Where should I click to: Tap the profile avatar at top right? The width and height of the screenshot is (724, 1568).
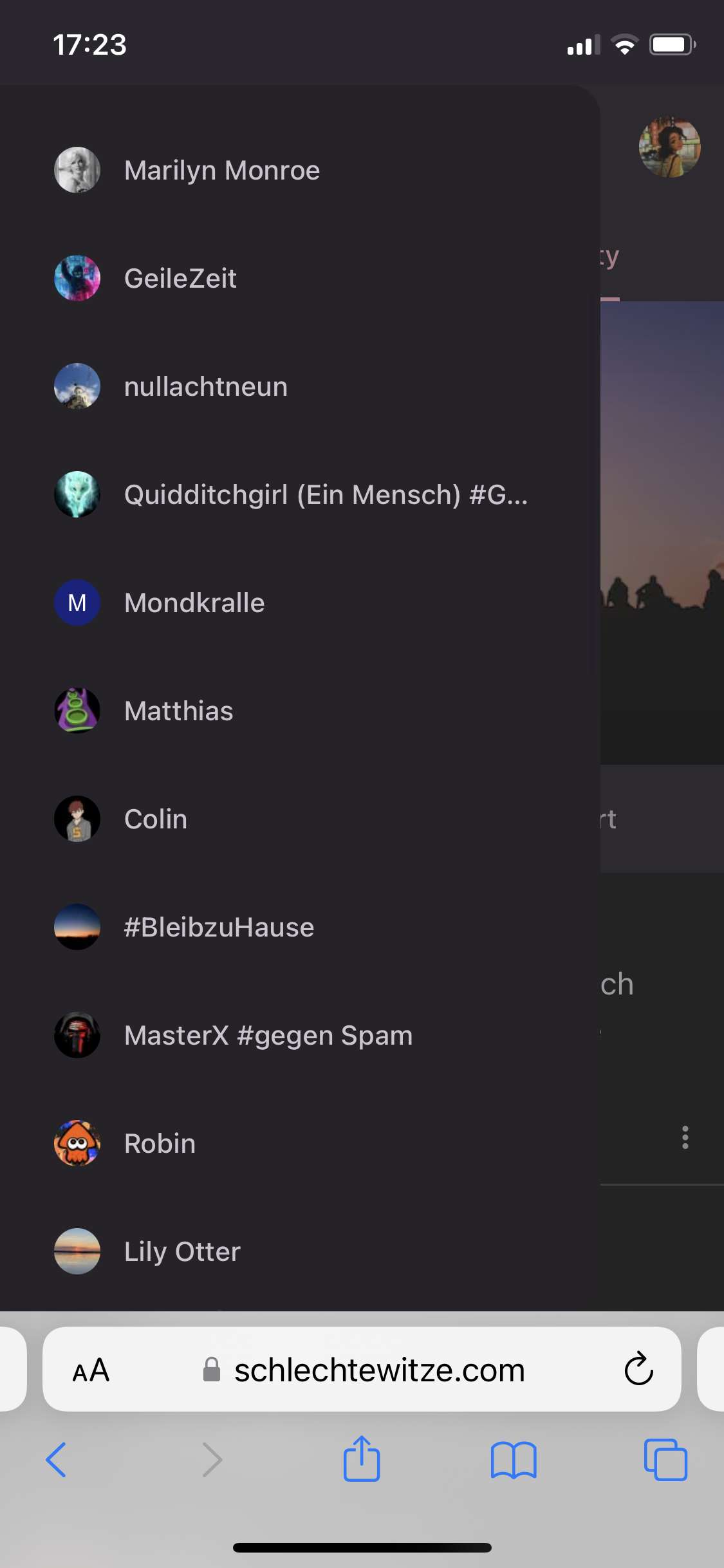(x=669, y=147)
